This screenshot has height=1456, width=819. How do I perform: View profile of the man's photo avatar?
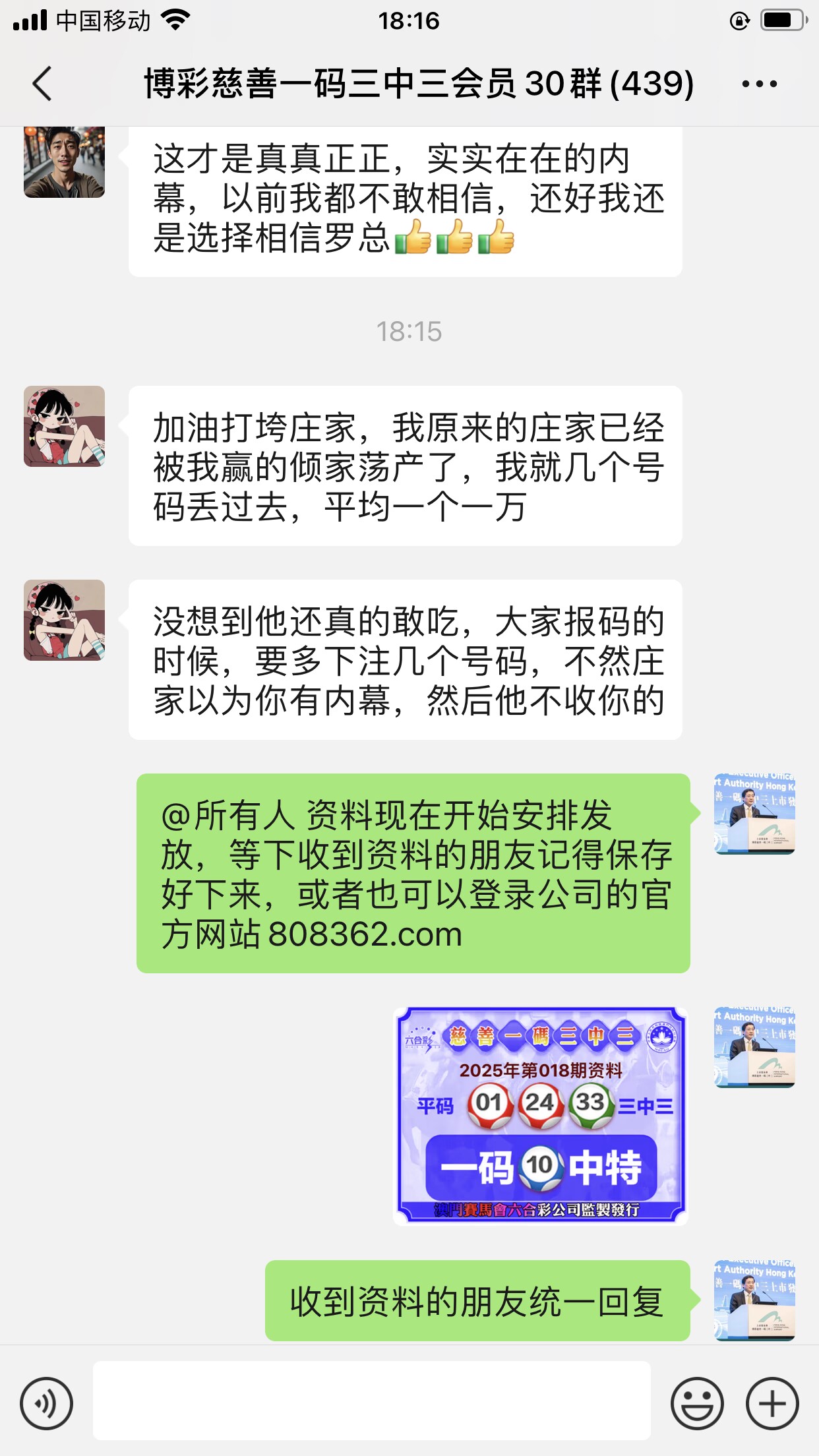64,162
